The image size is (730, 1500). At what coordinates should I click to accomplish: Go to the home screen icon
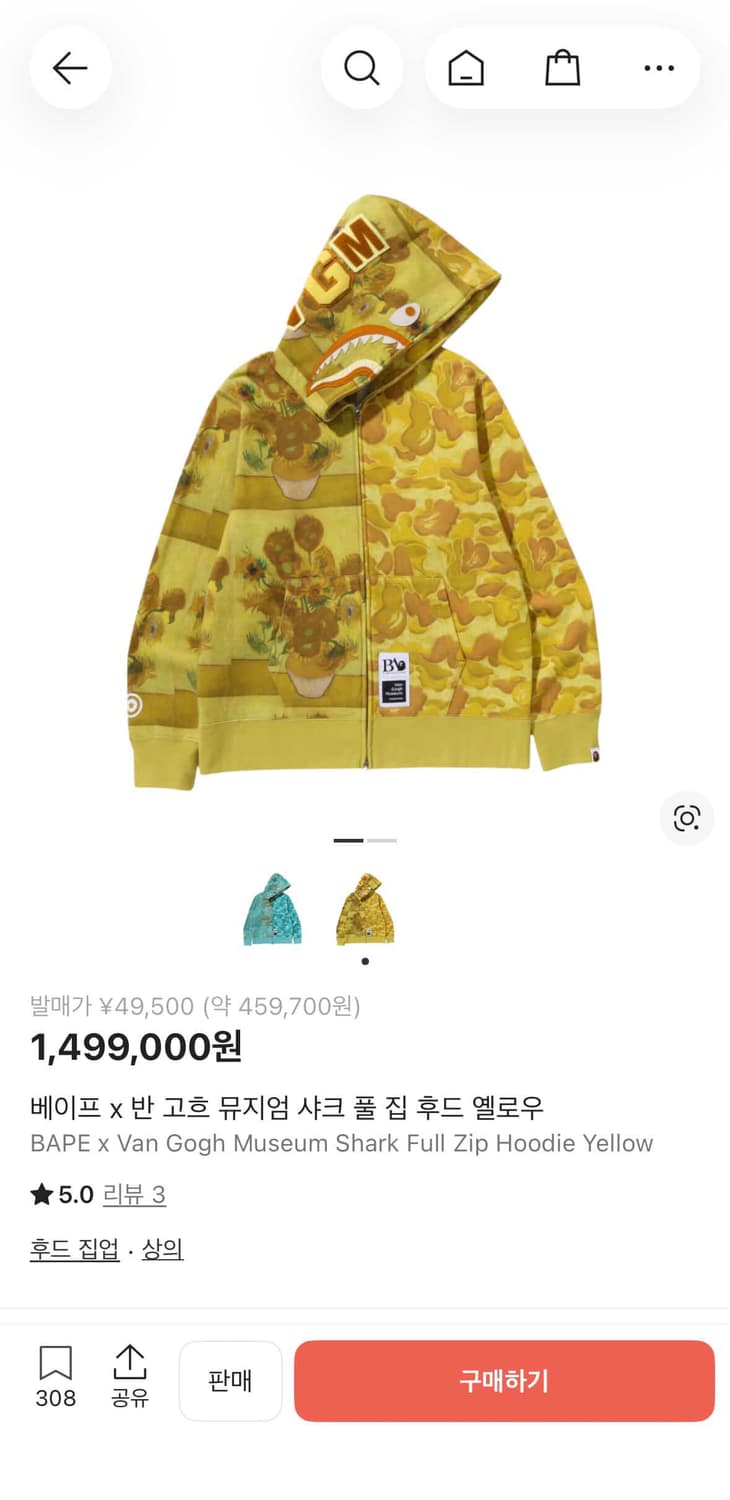[x=464, y=68]
